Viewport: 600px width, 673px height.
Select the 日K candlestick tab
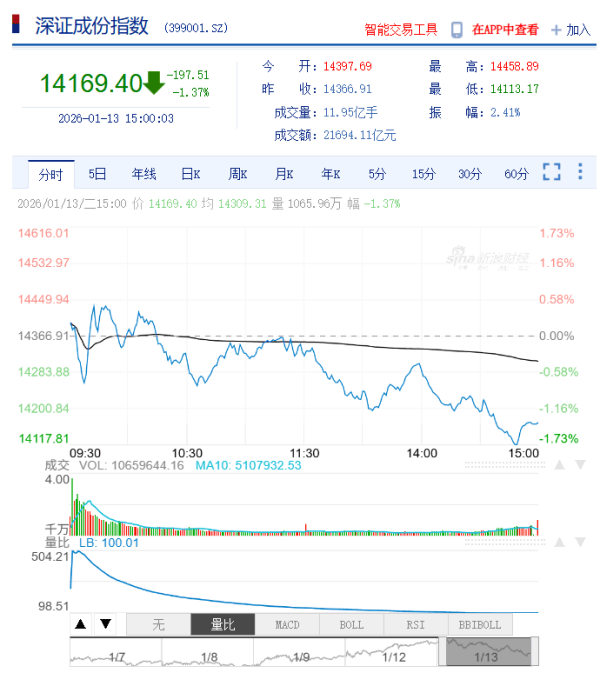click(x=190, y=174)
